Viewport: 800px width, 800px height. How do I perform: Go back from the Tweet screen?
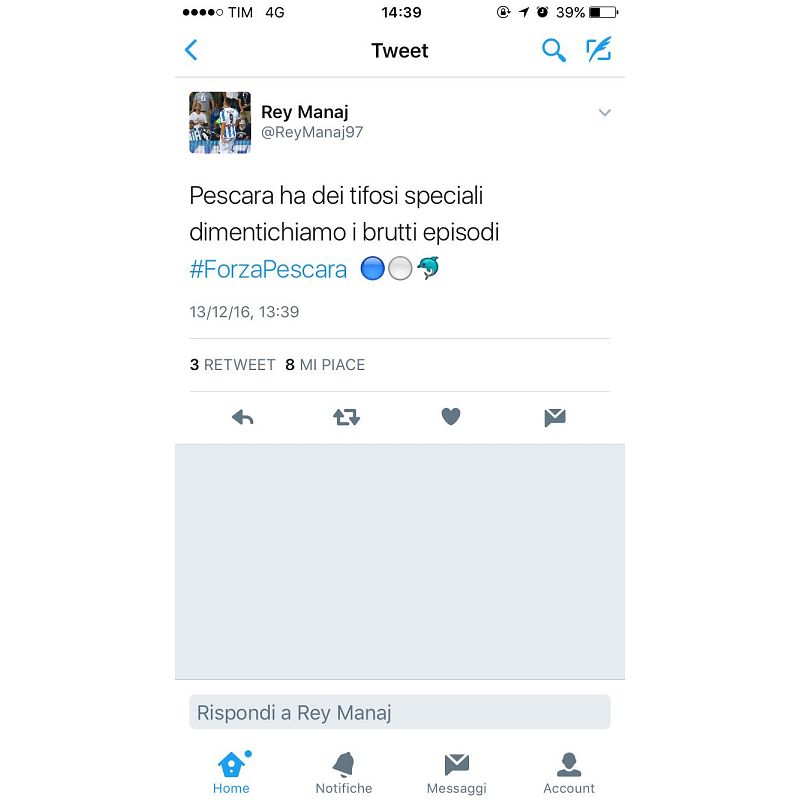click(192, 50)
